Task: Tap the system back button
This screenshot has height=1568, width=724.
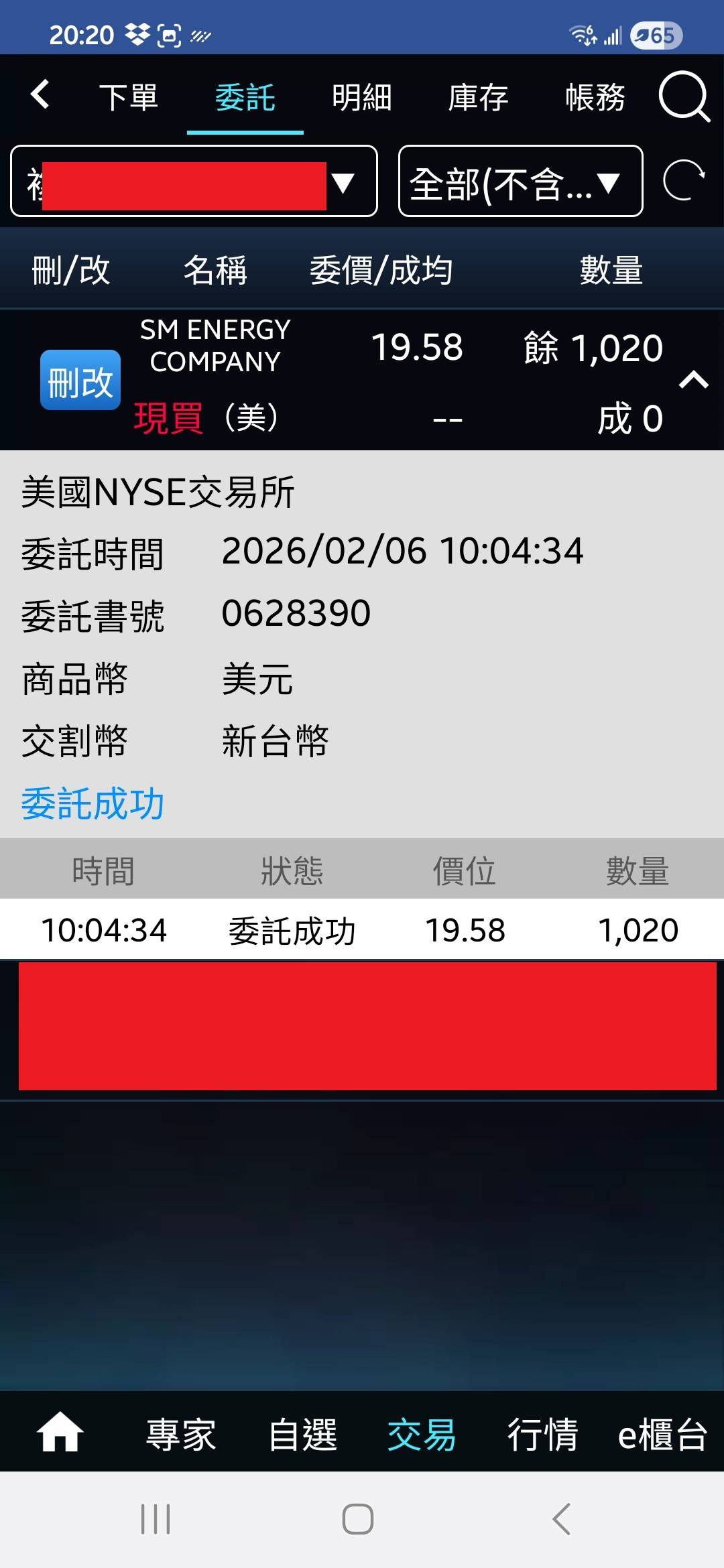Action: coord(562,1519)
